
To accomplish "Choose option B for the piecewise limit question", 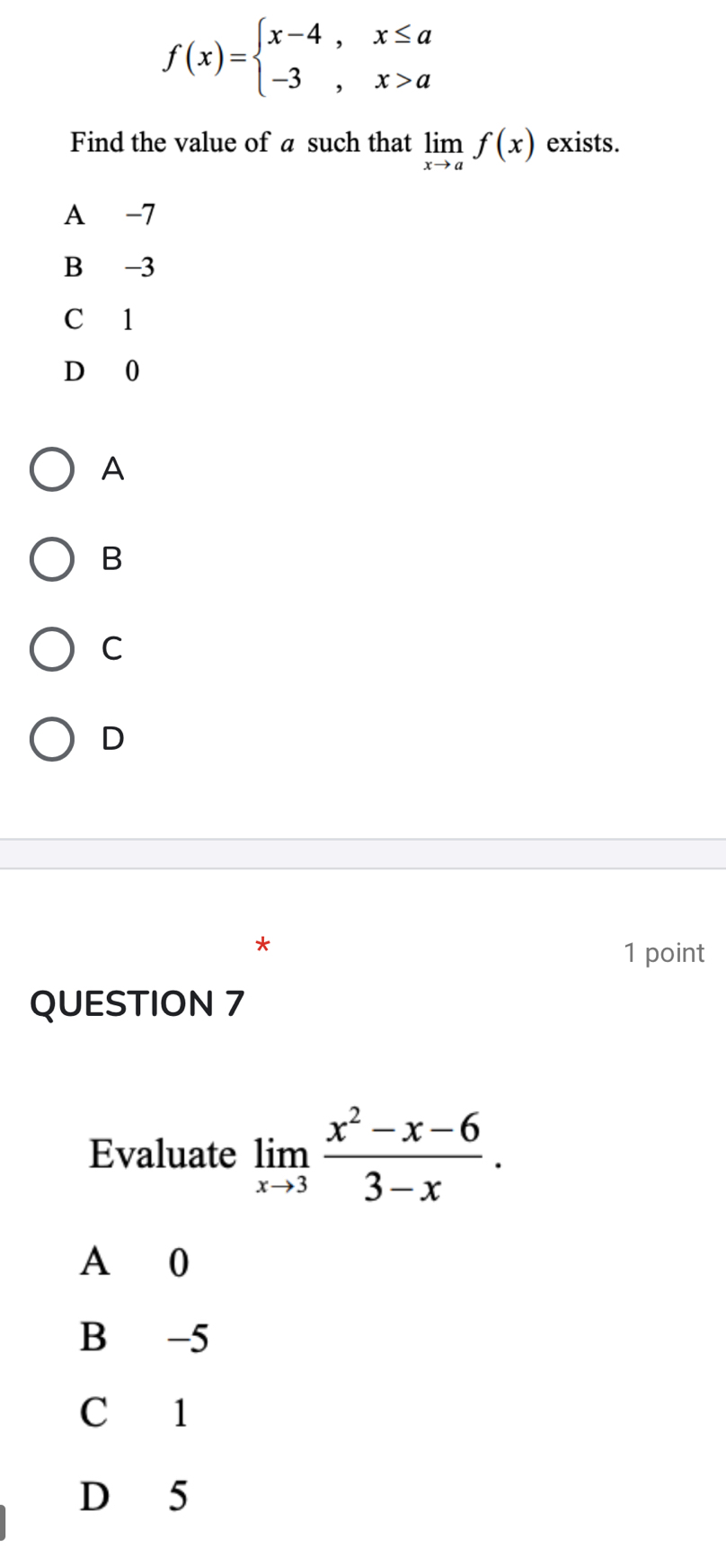I will 52,559.
